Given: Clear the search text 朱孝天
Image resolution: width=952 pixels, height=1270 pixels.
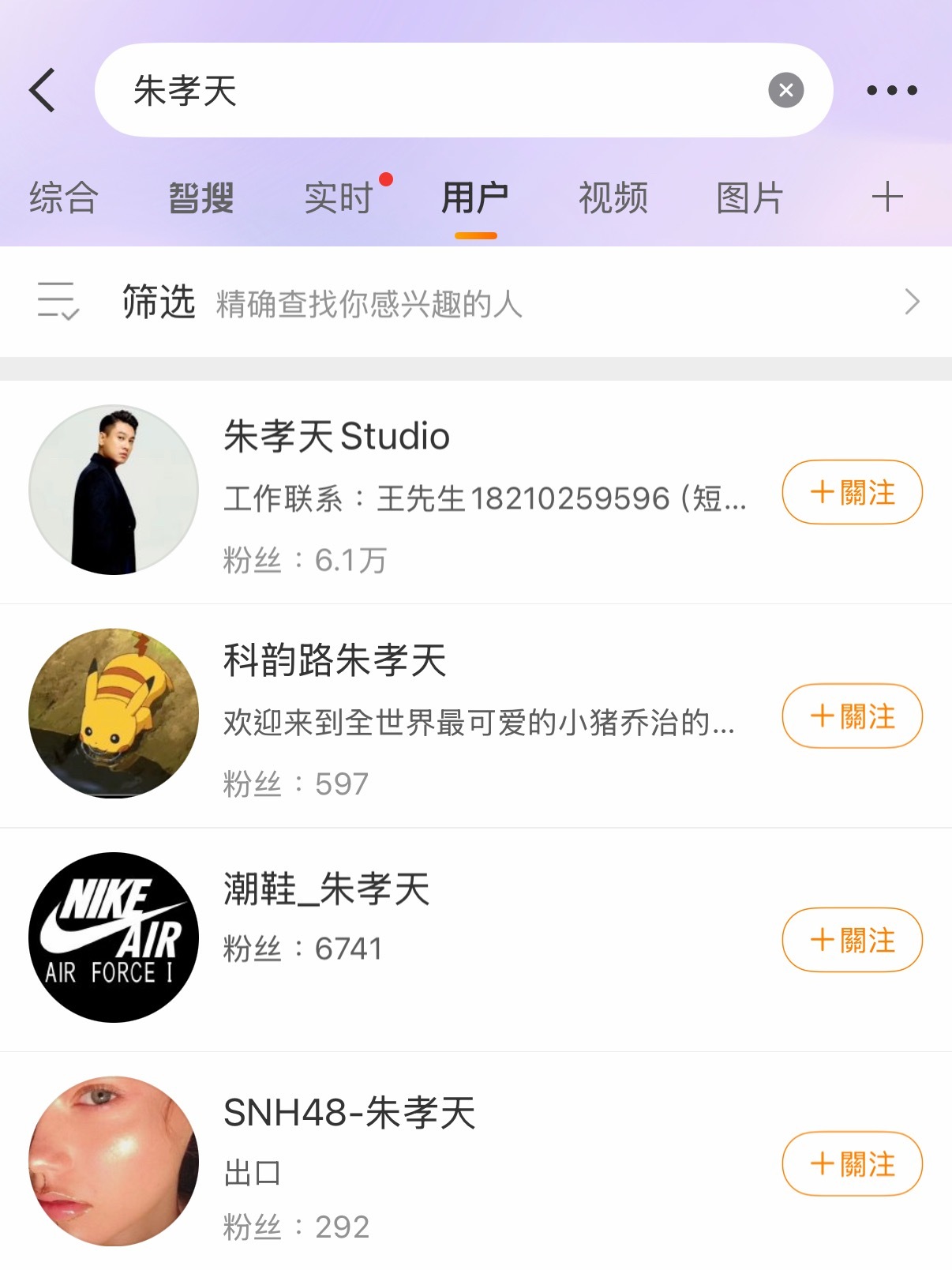Looking at the screenshot, I should (x=785, y=90).
